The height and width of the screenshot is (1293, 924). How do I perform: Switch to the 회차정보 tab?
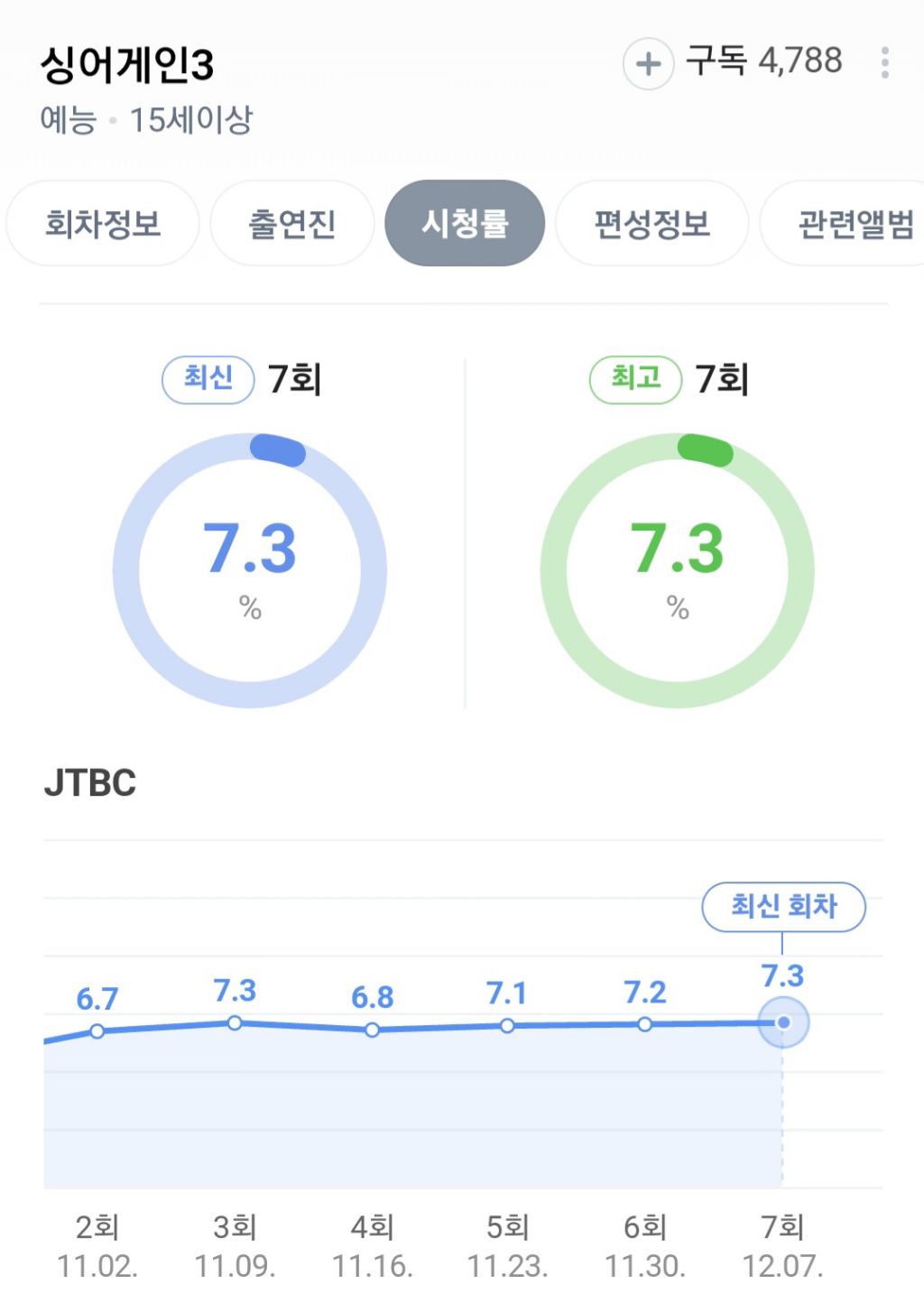tap(101, 224)
